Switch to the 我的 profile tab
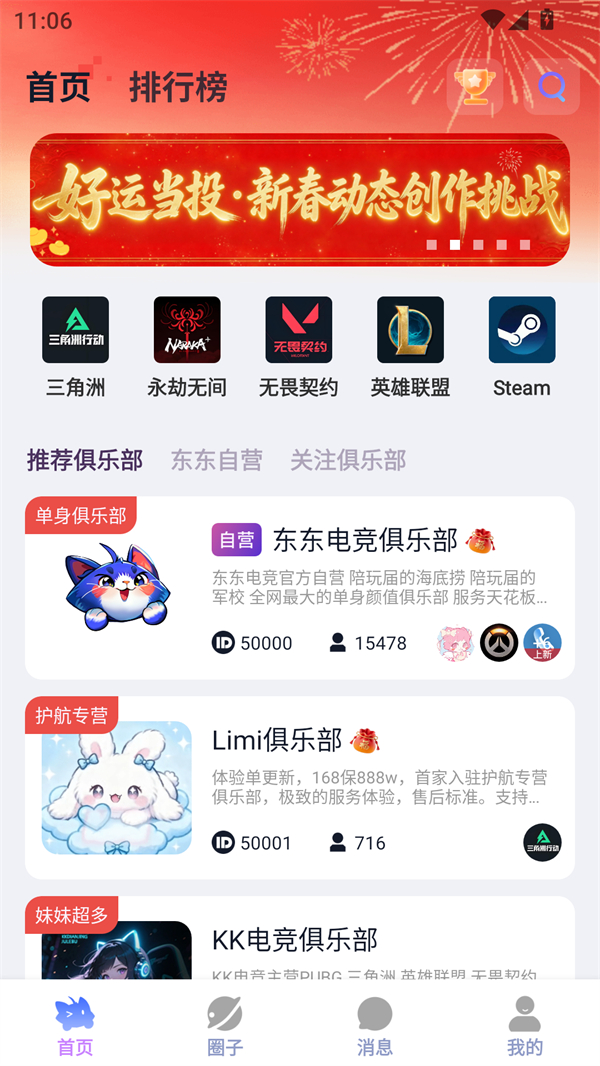 point(524,1026)
